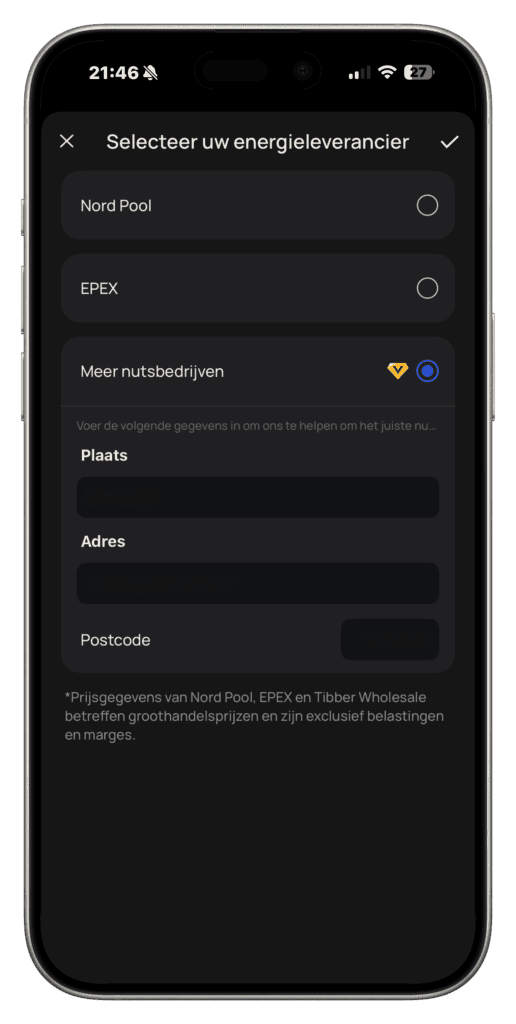Close the energy supplier selection screen
Screen dimensions: 516x1024
pyautogui.click(x=67, y=141)
